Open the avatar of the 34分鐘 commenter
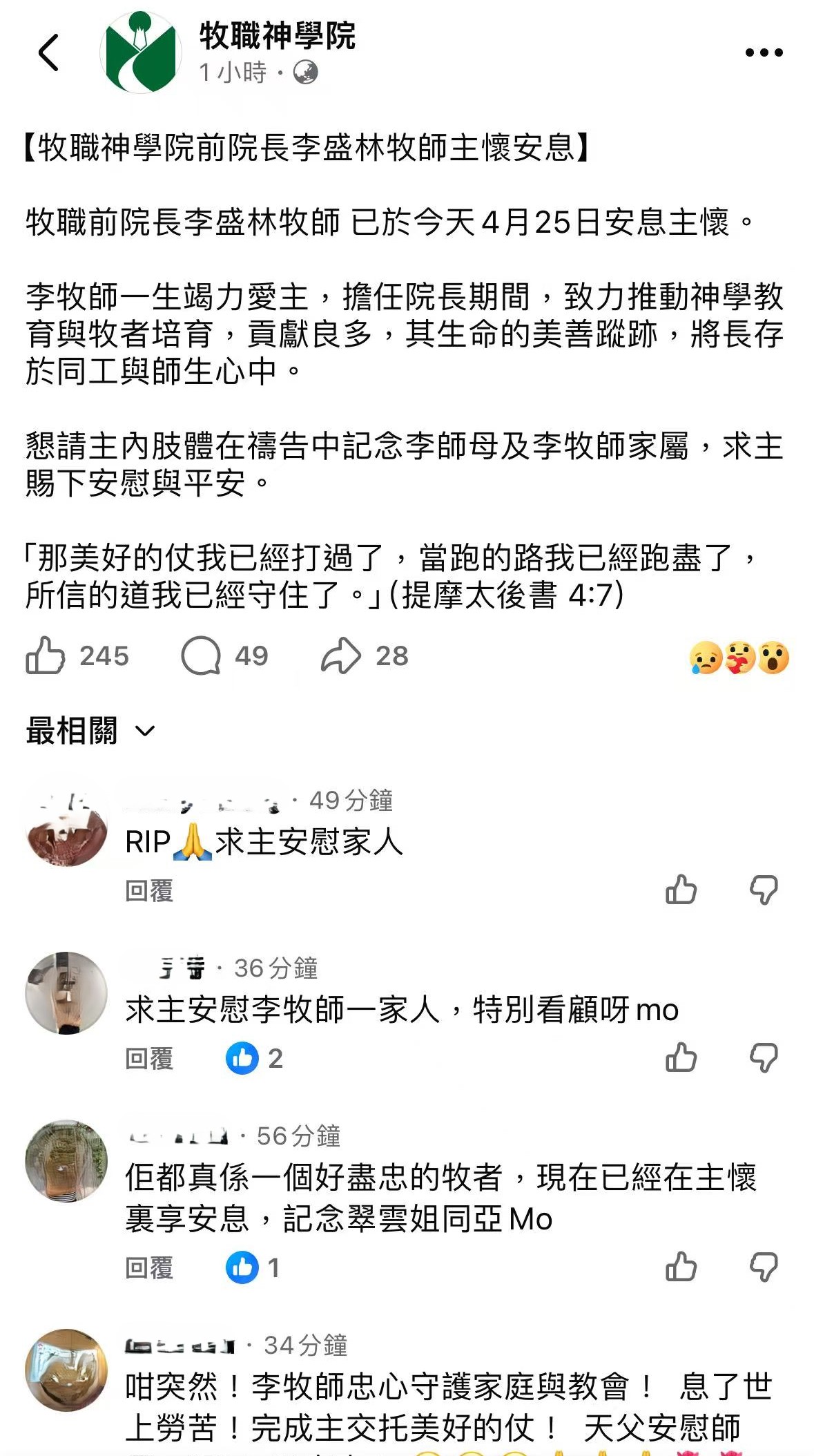 pyautogui.click(x=66, y=1370)
